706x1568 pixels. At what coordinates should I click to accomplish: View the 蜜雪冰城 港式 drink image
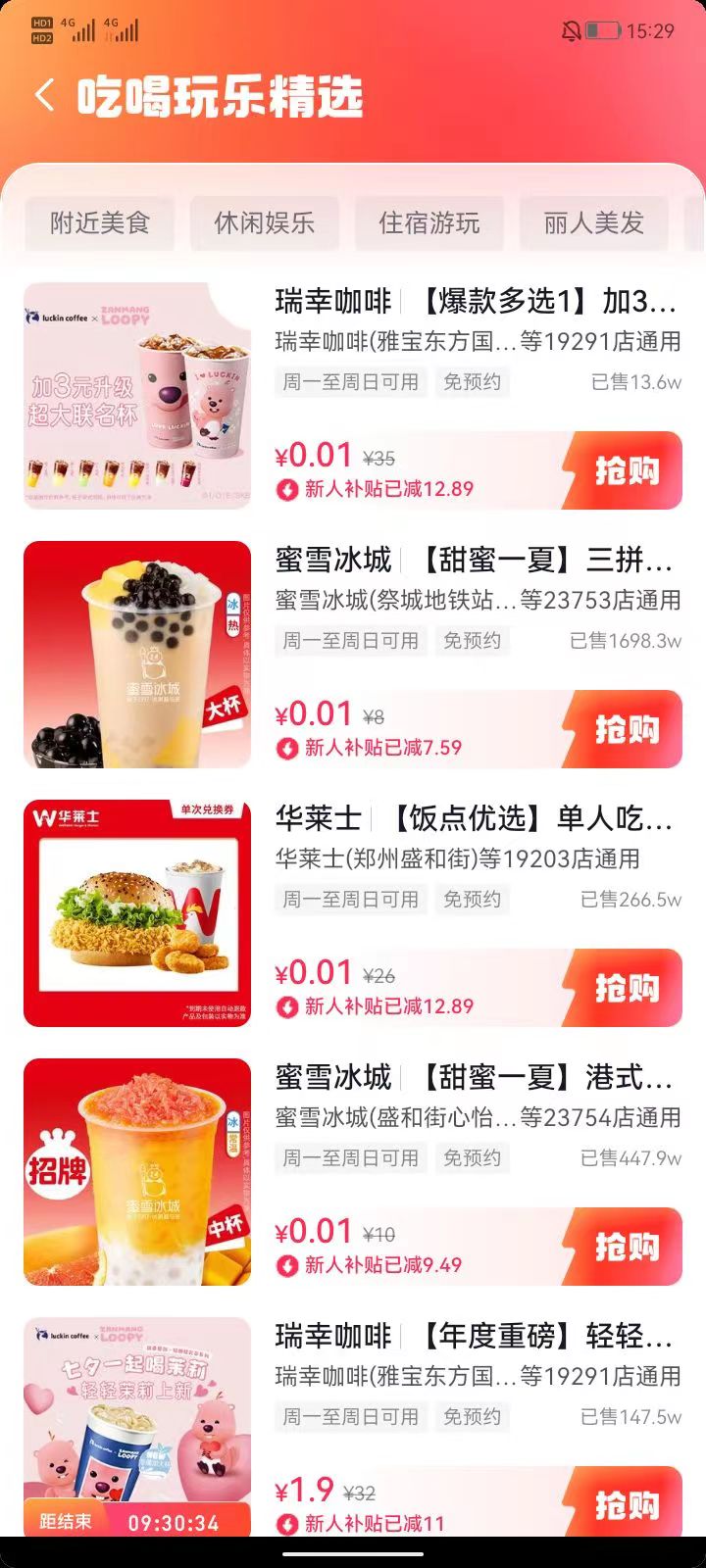[x=137, y=1172]
